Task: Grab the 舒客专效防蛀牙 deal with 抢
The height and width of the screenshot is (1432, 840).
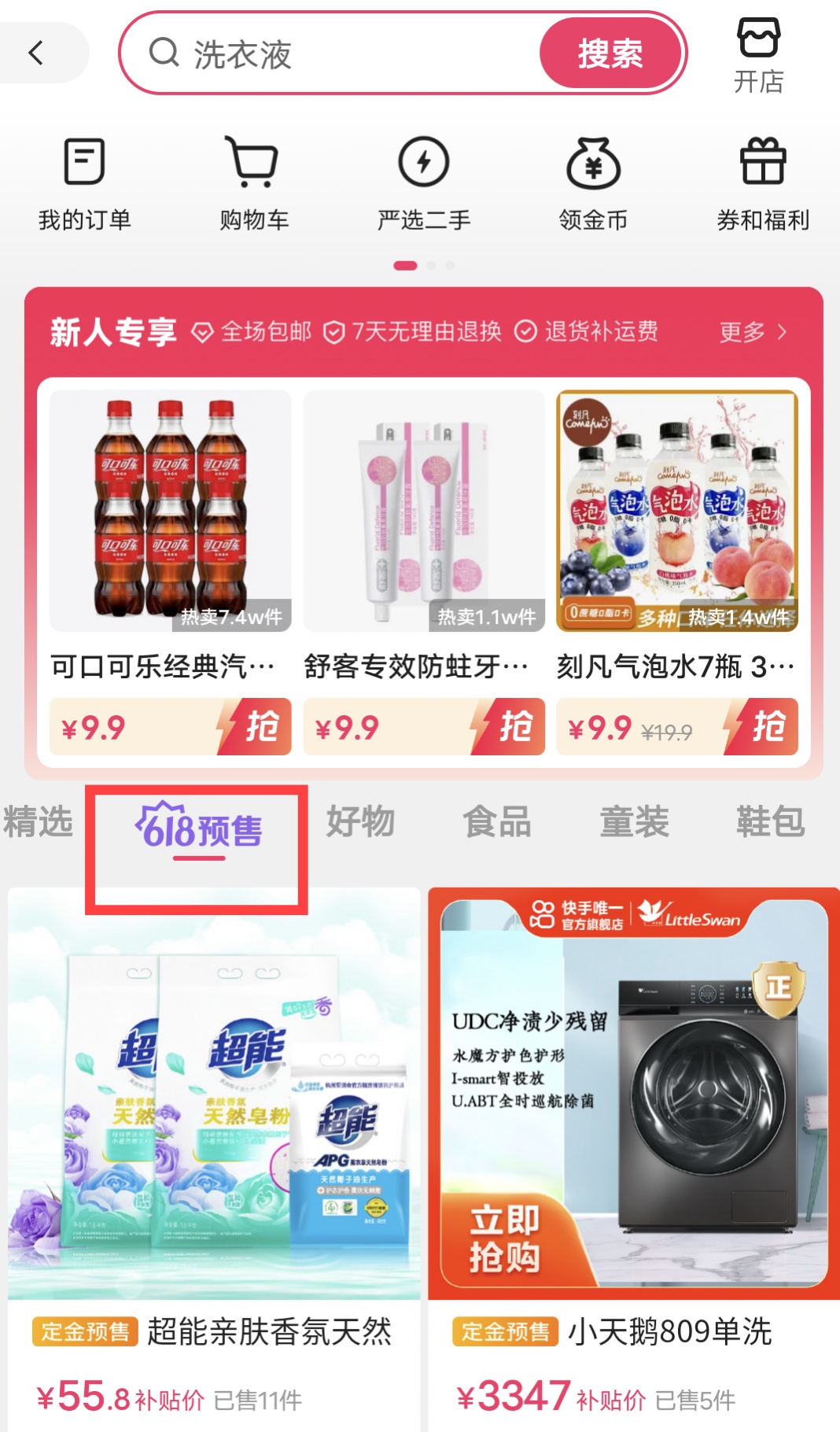Action: tap(514, 726)
